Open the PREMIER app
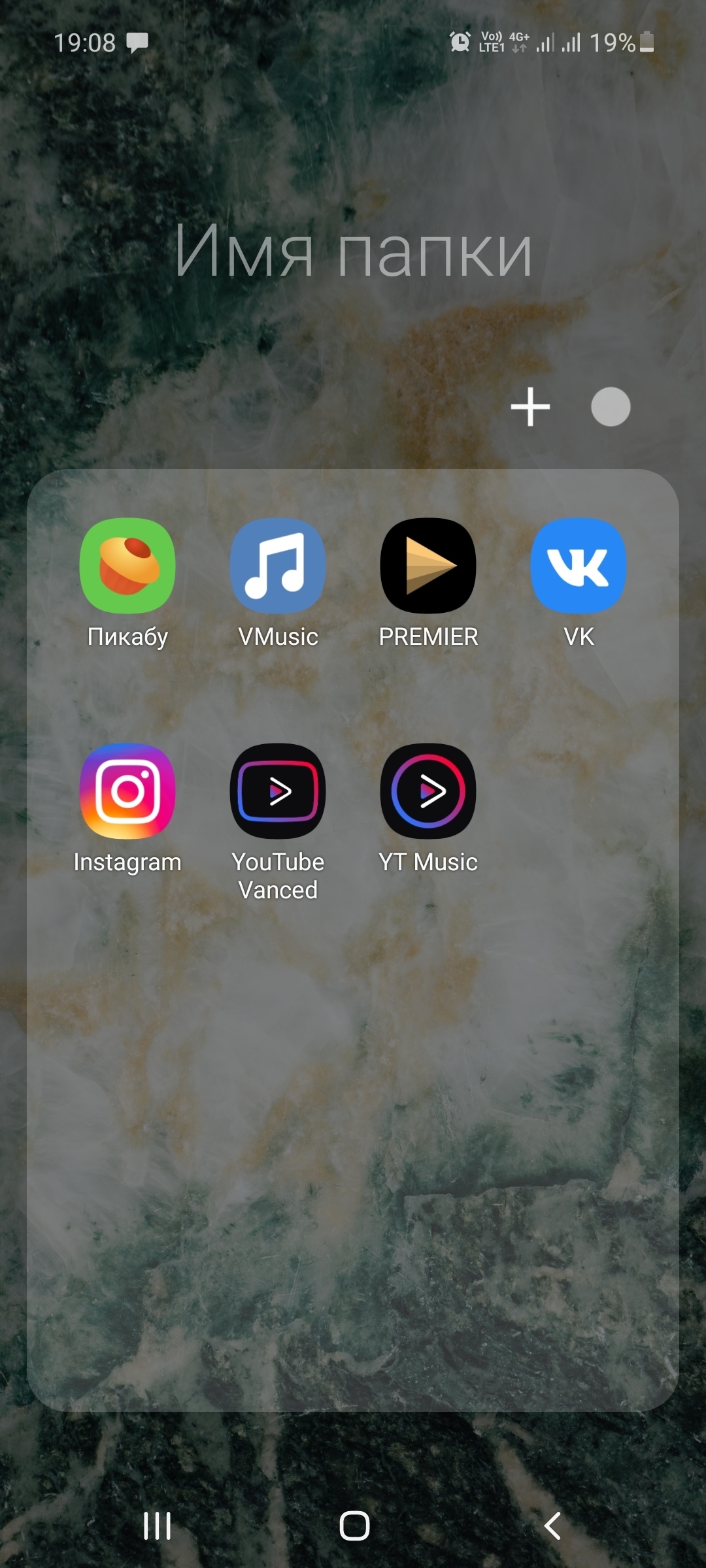The height and width of the screenshot is (1568, 706). [428, 566]
